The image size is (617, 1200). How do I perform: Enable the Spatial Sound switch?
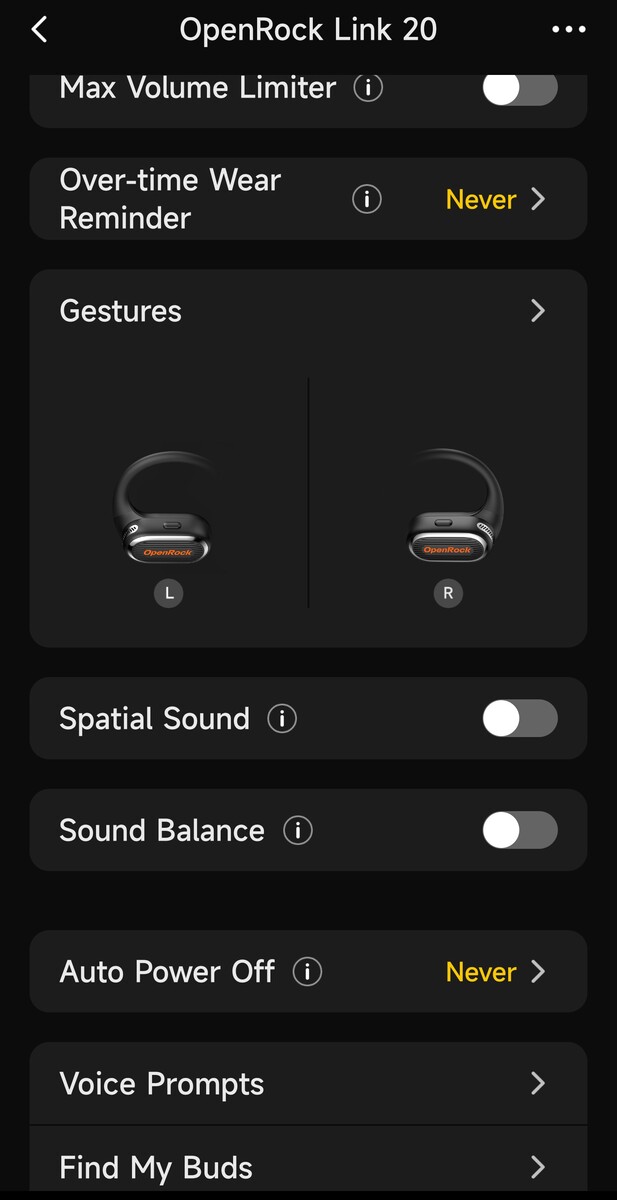point(519,718)
